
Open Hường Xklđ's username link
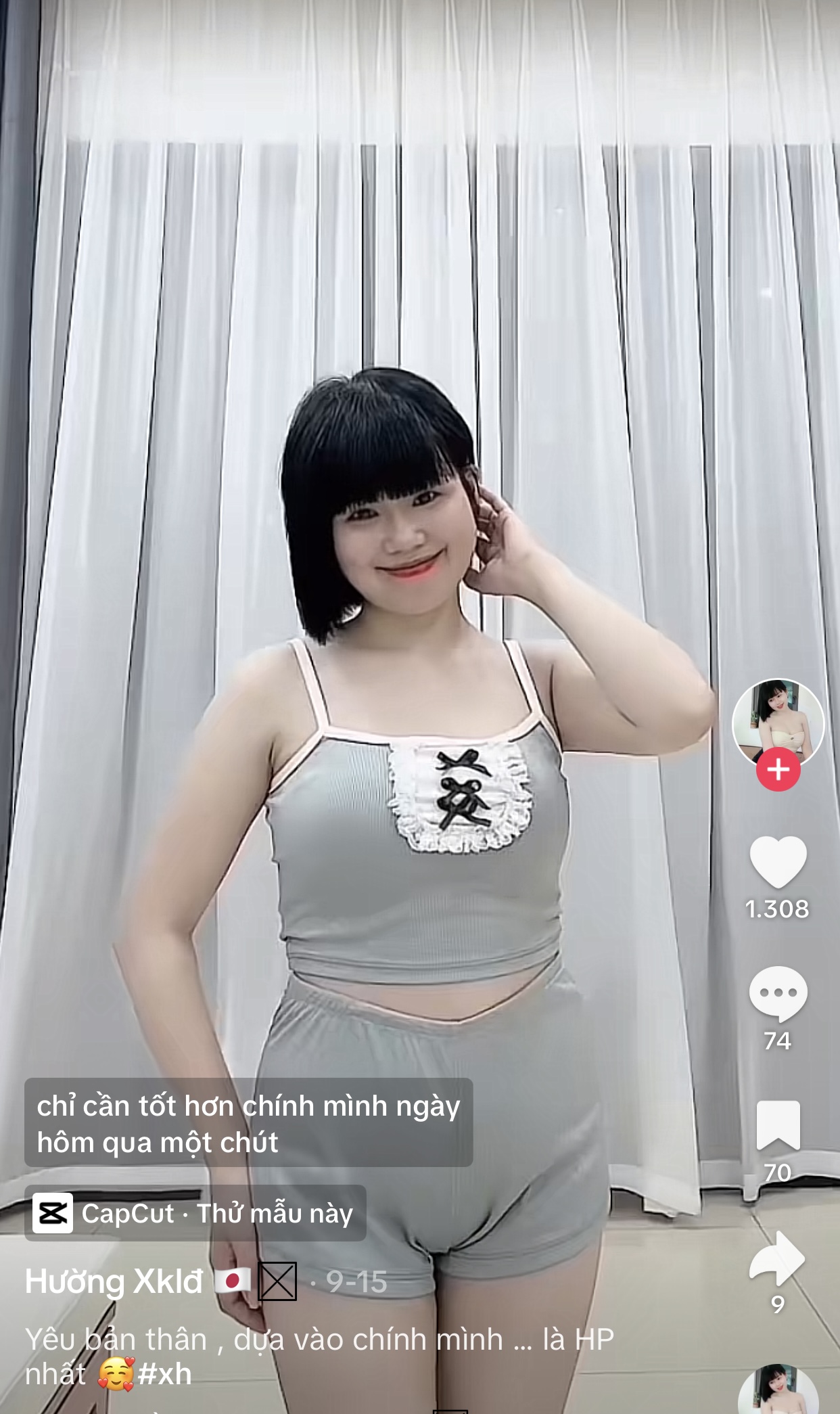point(114,1281)
